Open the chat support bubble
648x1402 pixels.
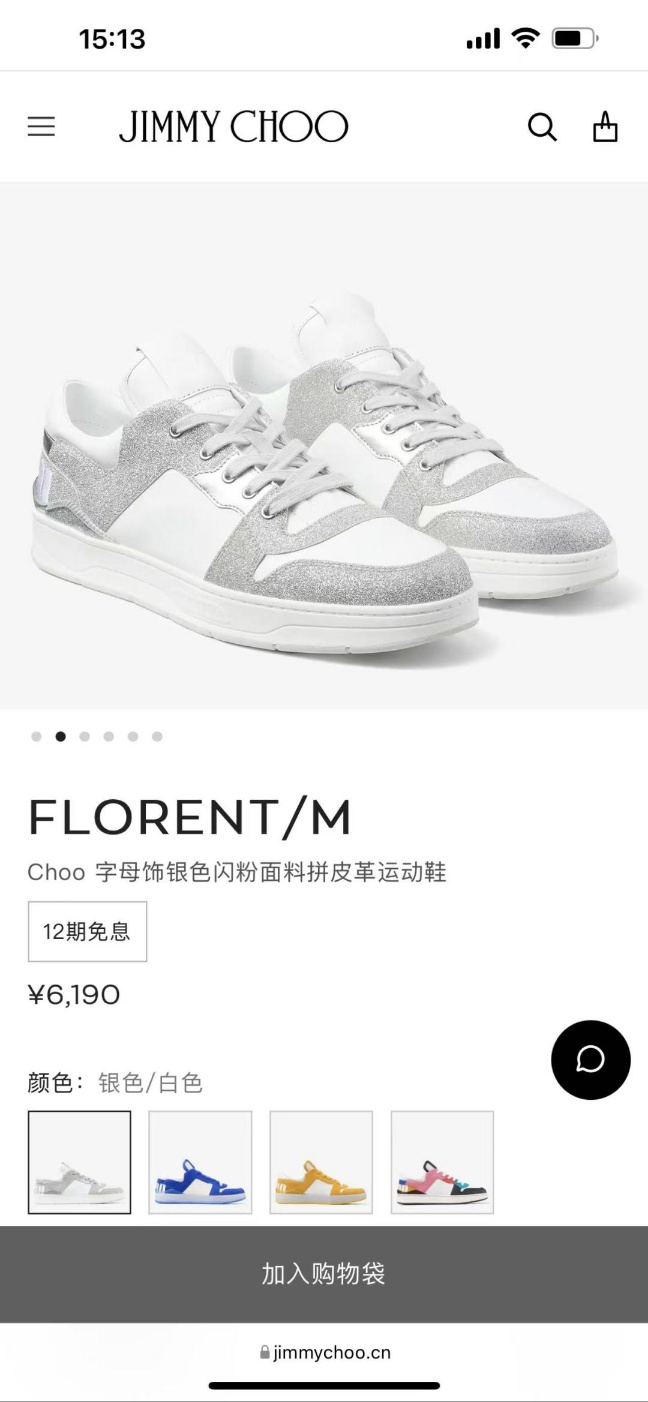point(590,1060)
